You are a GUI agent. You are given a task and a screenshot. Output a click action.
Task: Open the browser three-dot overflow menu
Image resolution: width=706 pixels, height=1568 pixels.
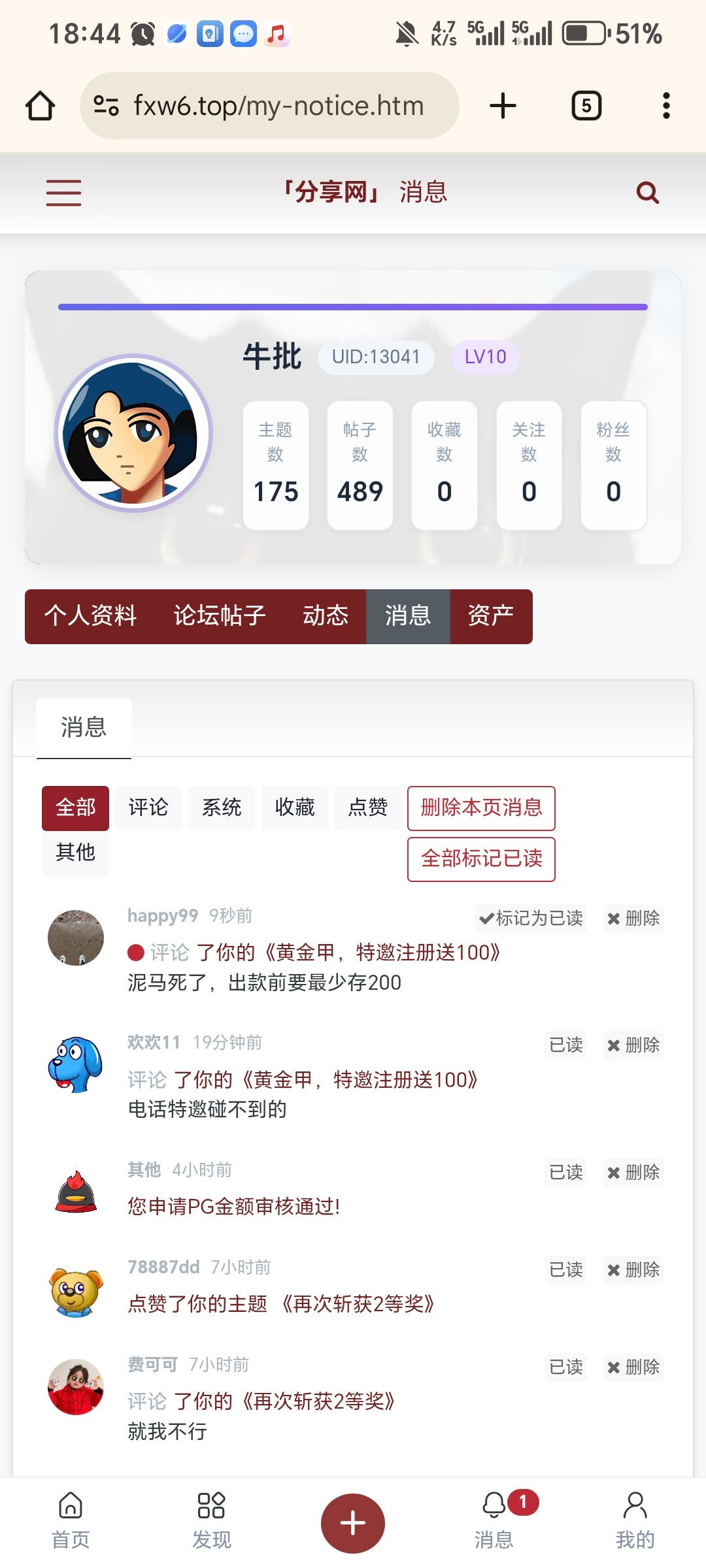(666, 105)
